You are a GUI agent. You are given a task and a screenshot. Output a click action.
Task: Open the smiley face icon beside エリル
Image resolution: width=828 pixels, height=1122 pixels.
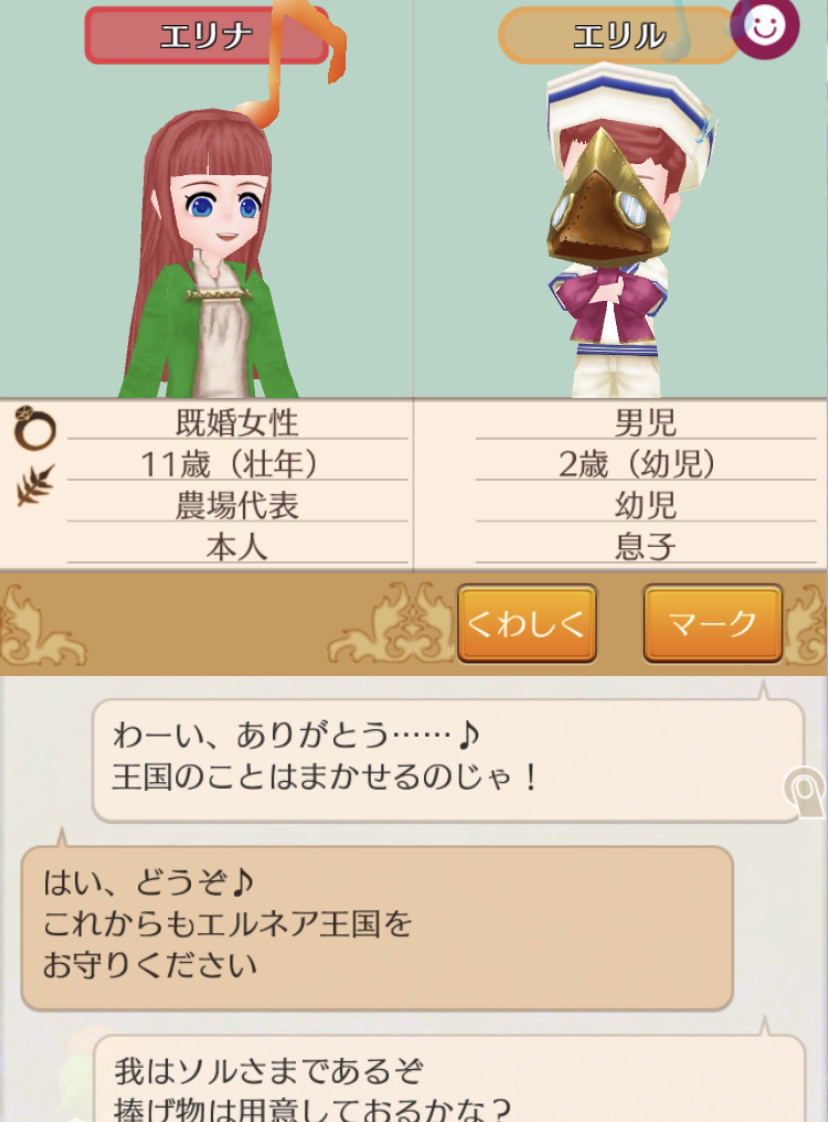765,27
